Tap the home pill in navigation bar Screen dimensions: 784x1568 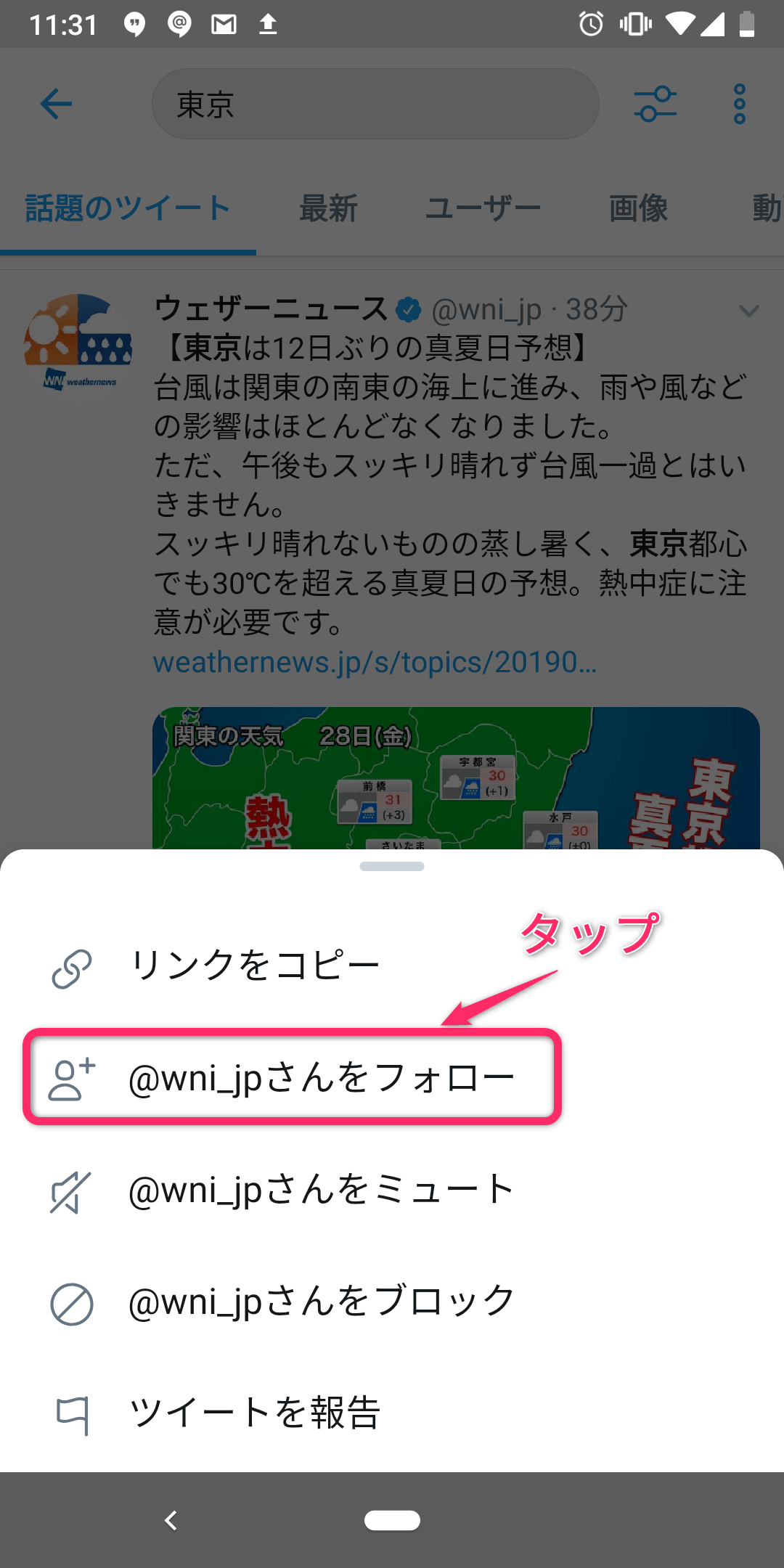(392, 1520)
